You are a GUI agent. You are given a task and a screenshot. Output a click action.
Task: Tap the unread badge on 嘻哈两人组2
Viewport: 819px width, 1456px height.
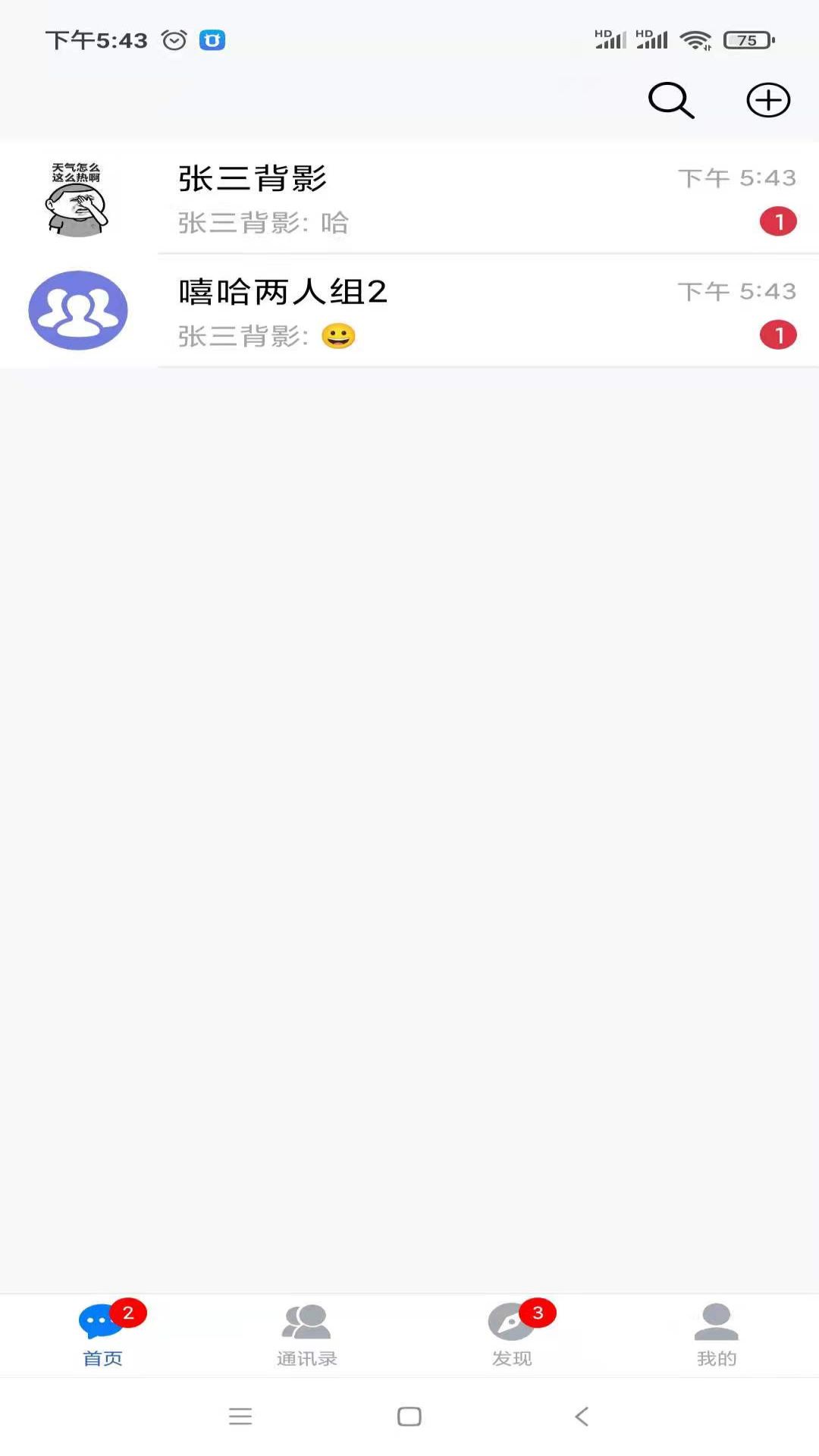click(x=778, y=335)
